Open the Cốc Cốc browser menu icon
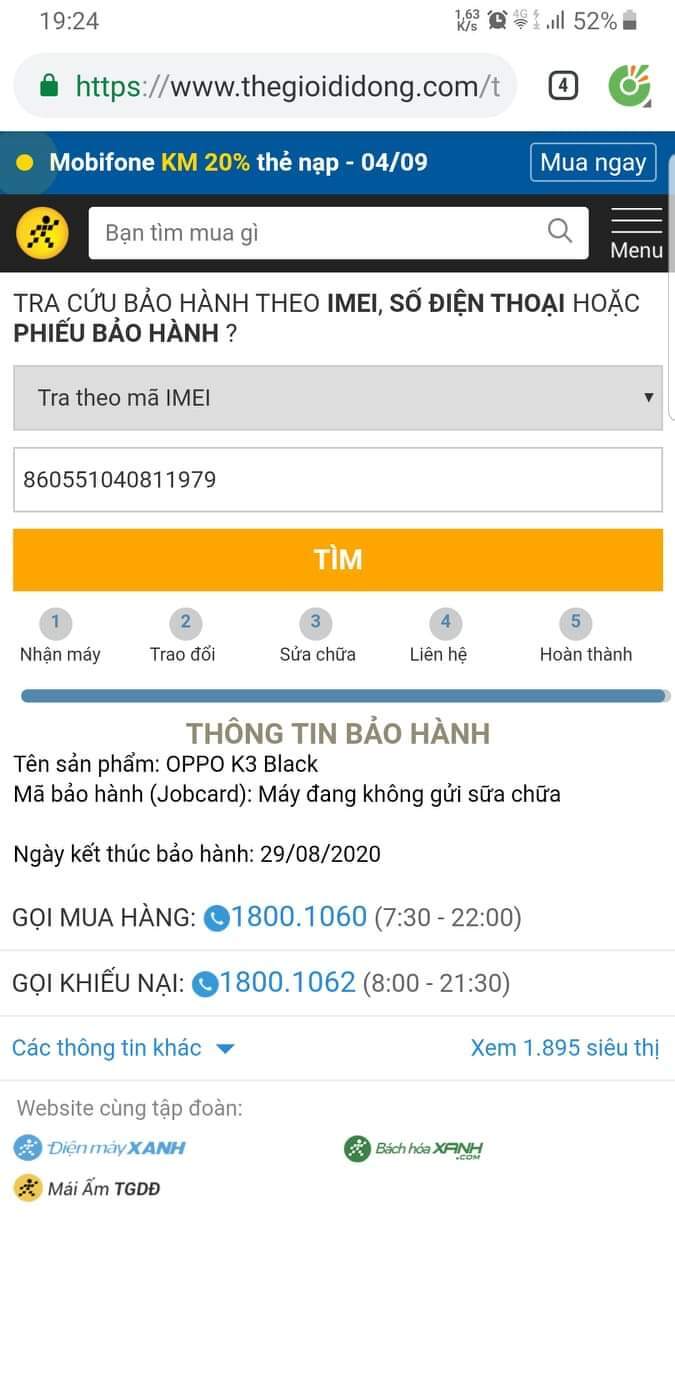This screenshot has height=1388, width=675. point(630,86)
